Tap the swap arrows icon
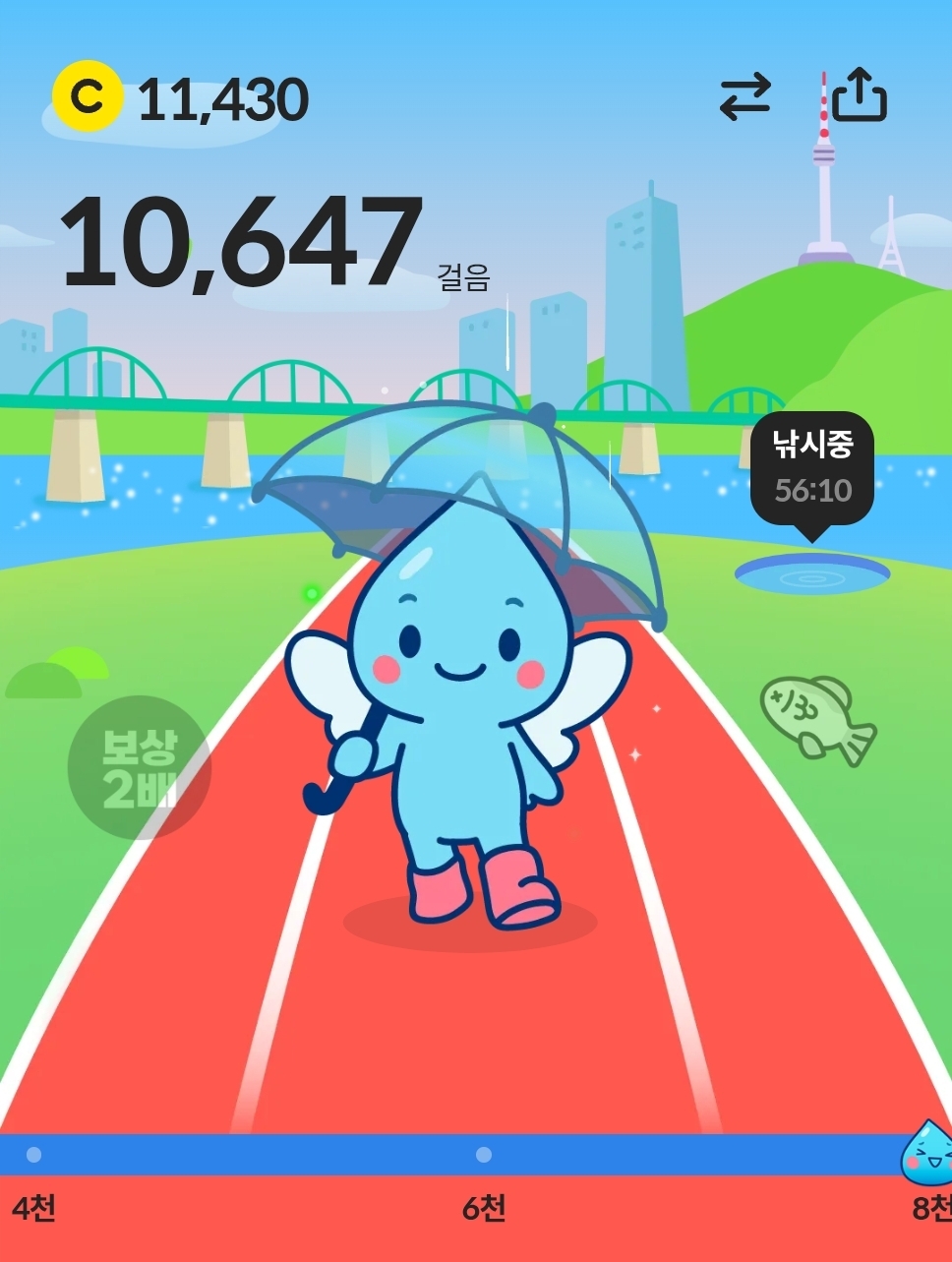 (x=744, y=98)
